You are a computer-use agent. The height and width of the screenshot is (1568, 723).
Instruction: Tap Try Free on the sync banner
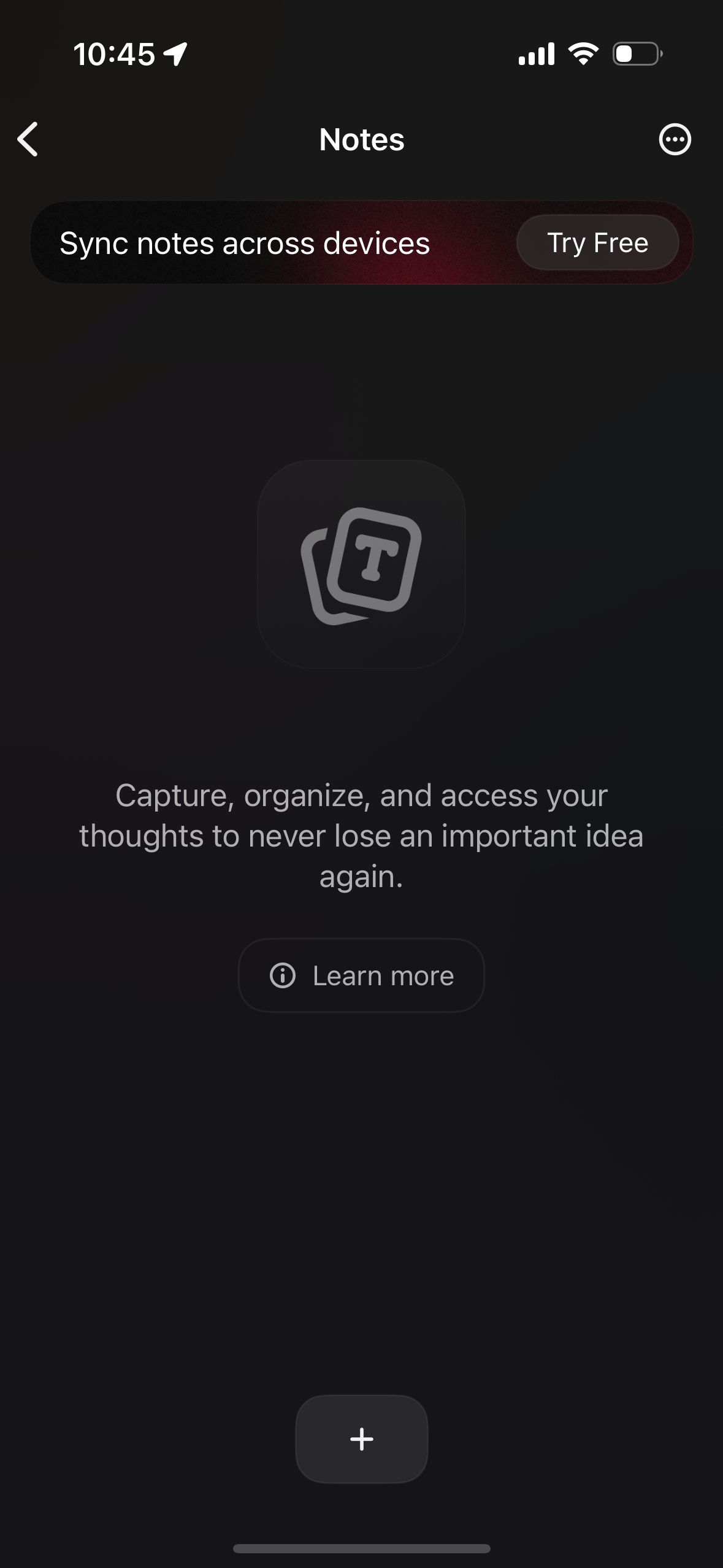point(597,243)
